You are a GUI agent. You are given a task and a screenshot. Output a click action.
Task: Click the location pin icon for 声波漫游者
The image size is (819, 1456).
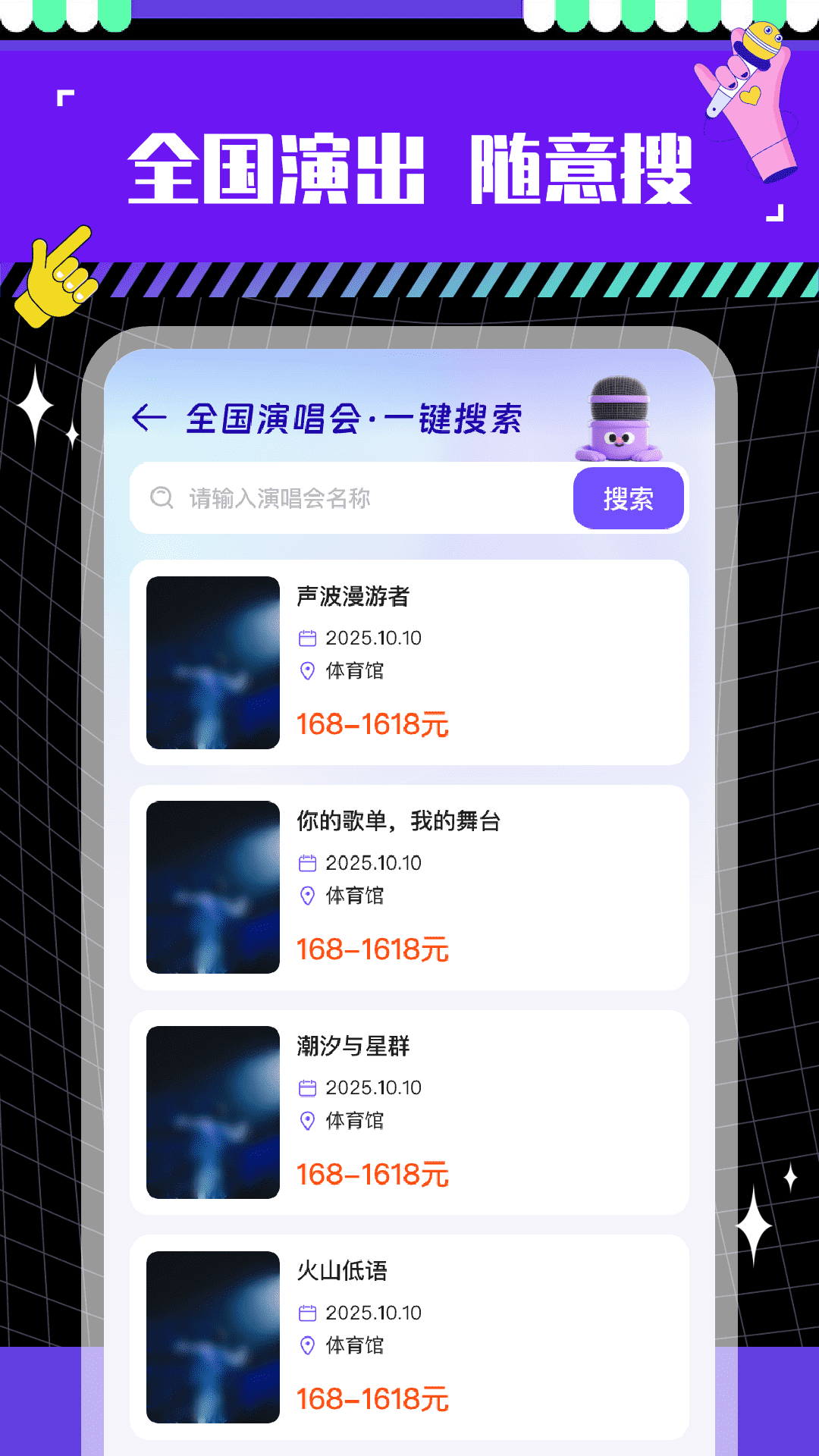tap(307, 672)
